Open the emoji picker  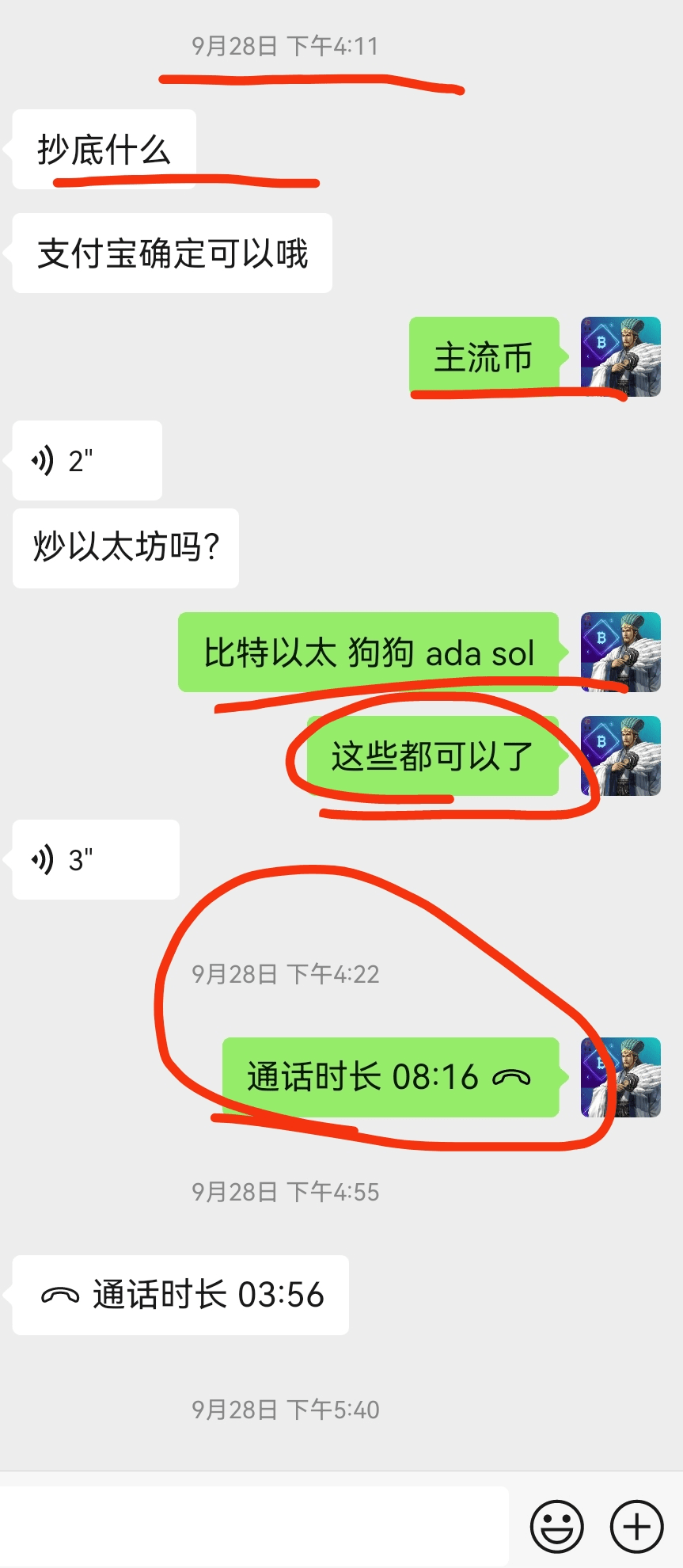(557, 1526)
